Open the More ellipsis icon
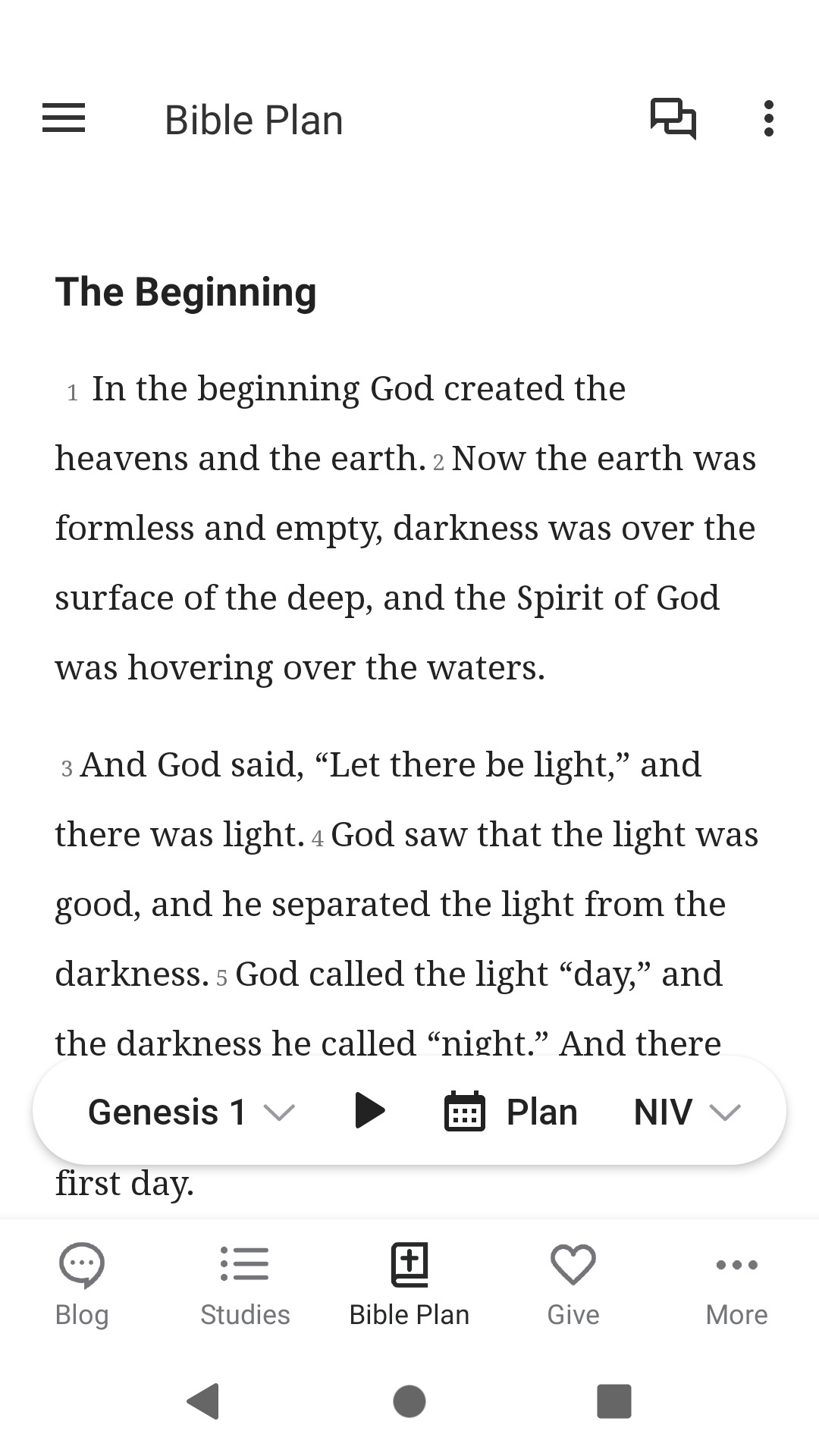819x1456 pixels. click(x=736, y=1263)
